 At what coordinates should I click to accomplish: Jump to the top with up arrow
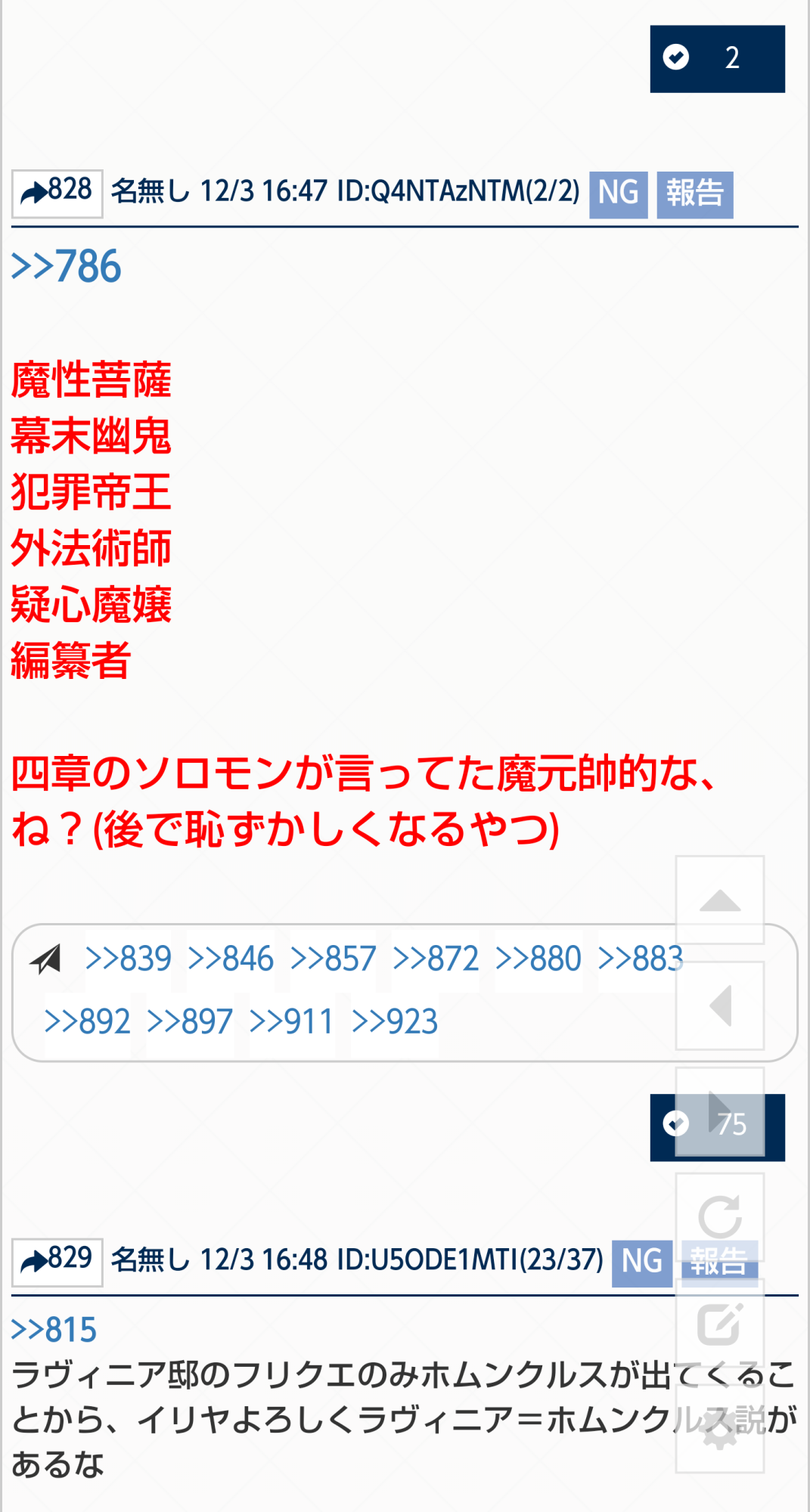pyautogui.click(x=719, y=900)
